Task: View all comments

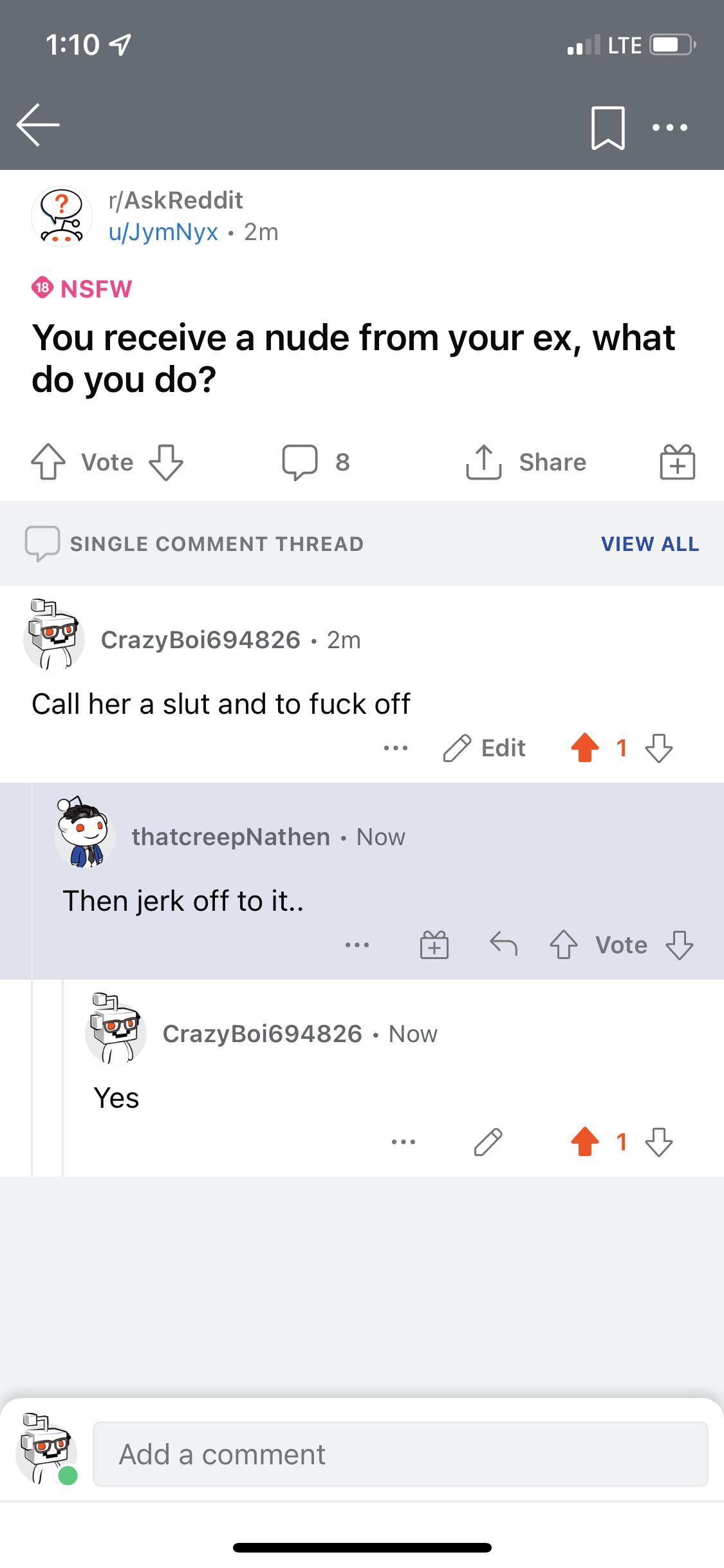Action: point(649,544)
